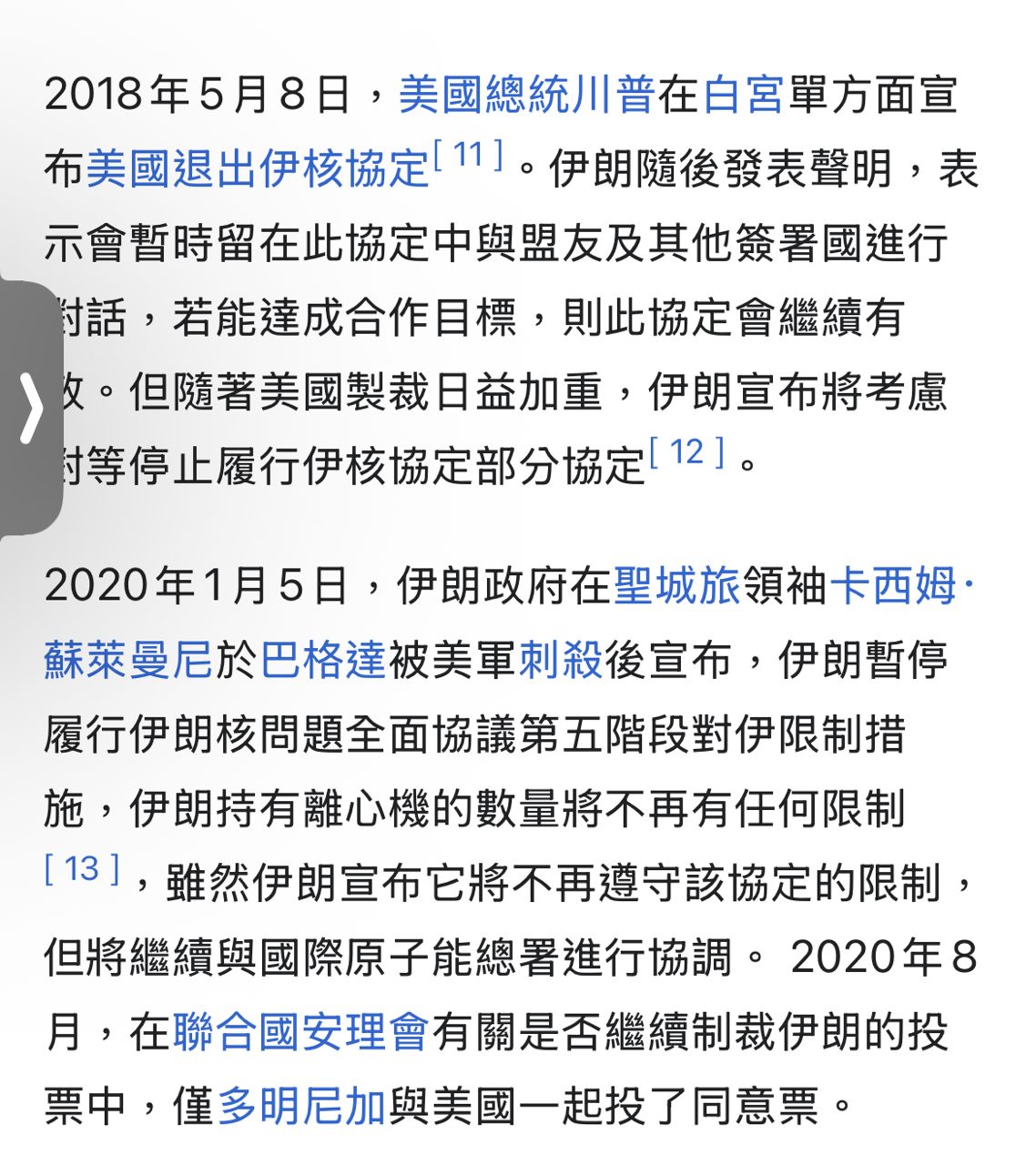Expand the side panel arrow handle
Image resolution: width=1036 pixels, height=1165 pixels.
(x=30, y=408)
